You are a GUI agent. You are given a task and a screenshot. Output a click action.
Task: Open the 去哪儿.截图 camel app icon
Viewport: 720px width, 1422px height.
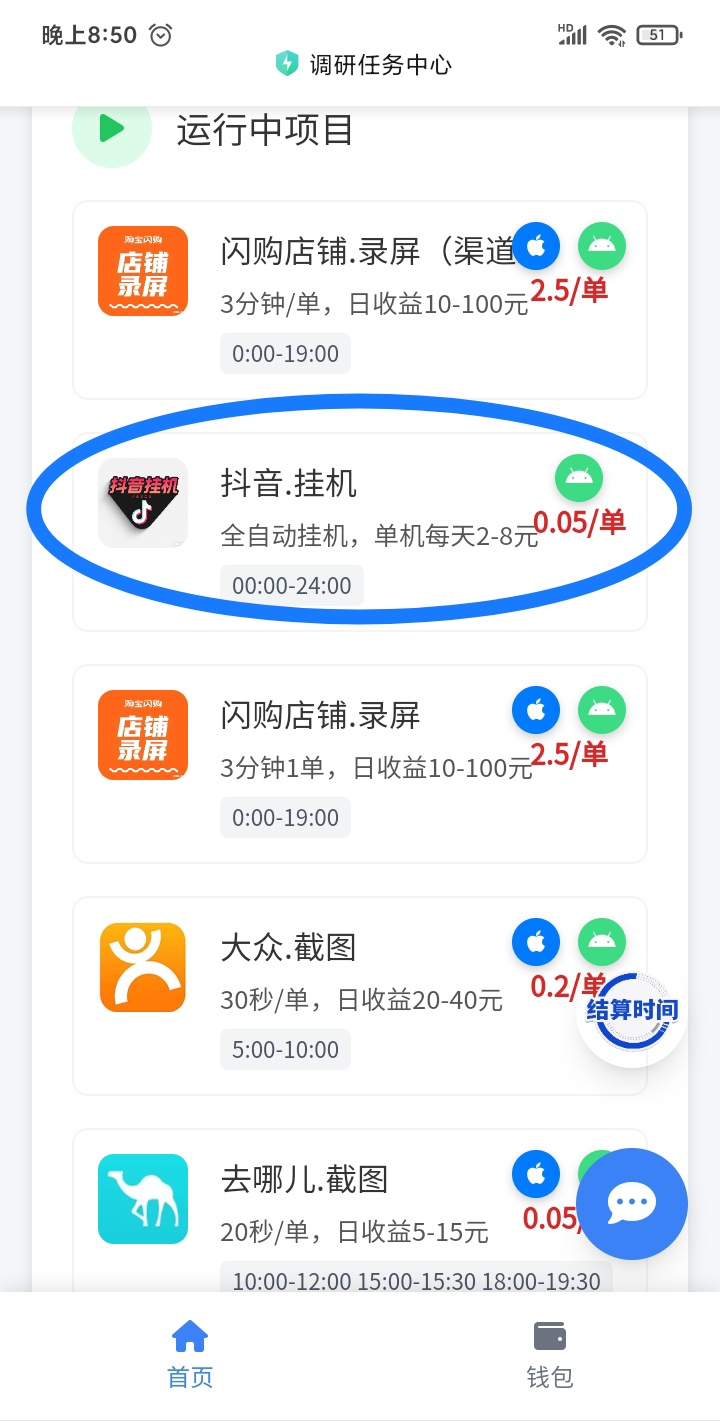pyautogui.click(x=142, y=1199)
